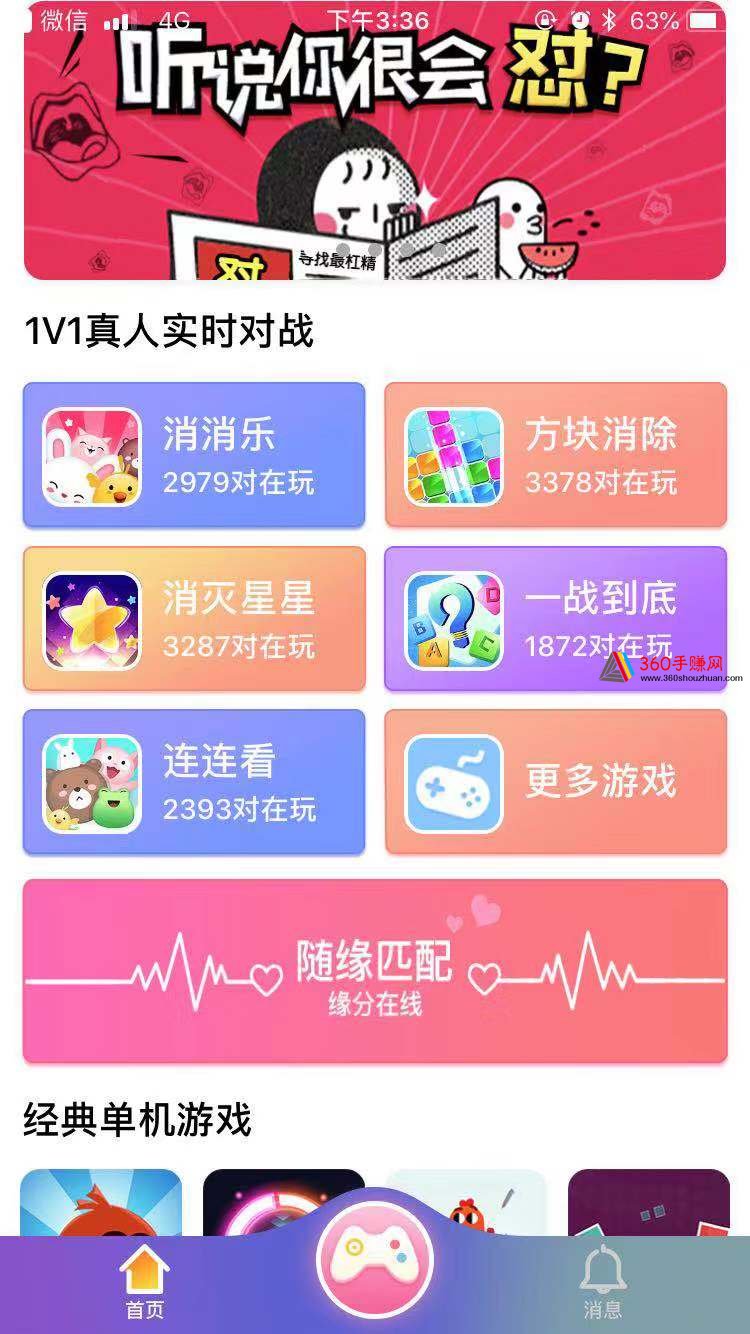Open the 消息 messages tab
Viewport: 750px width, 1334px height.
pyautogui.click(x=603, y=1285)
